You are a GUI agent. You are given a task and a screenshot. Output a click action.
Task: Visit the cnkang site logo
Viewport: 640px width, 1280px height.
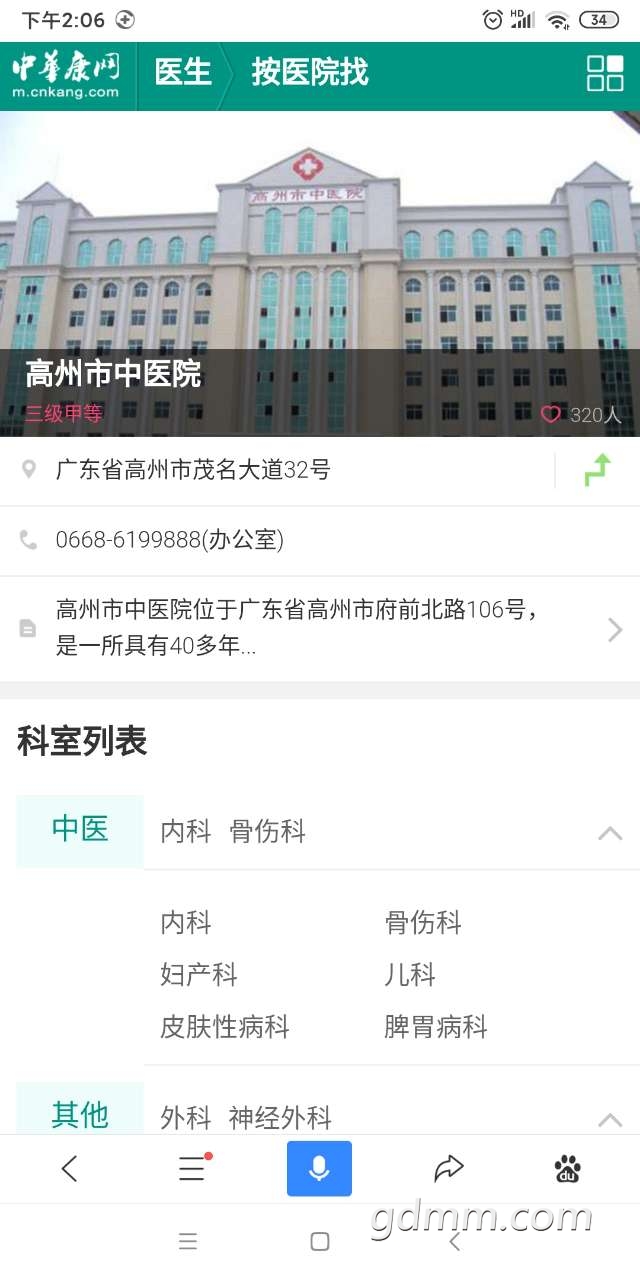[66, 75]
